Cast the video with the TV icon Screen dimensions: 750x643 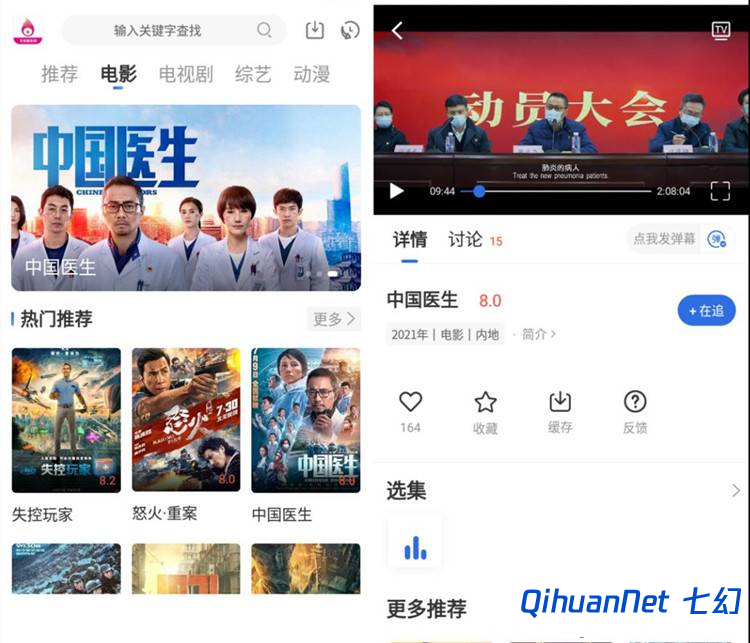[721, 30]
